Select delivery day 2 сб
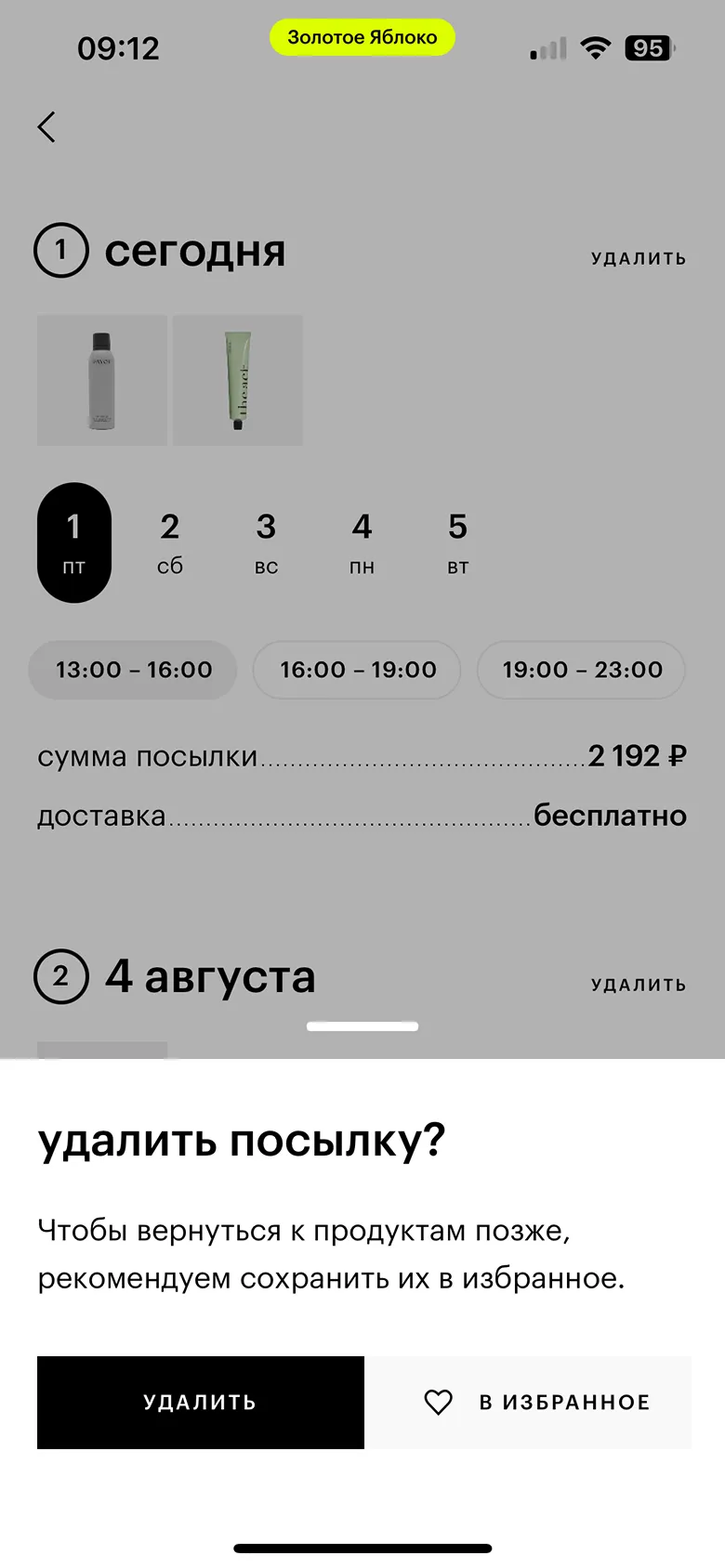The width and height of the screenshot is (725, 1568). click(x=170, y=542)
